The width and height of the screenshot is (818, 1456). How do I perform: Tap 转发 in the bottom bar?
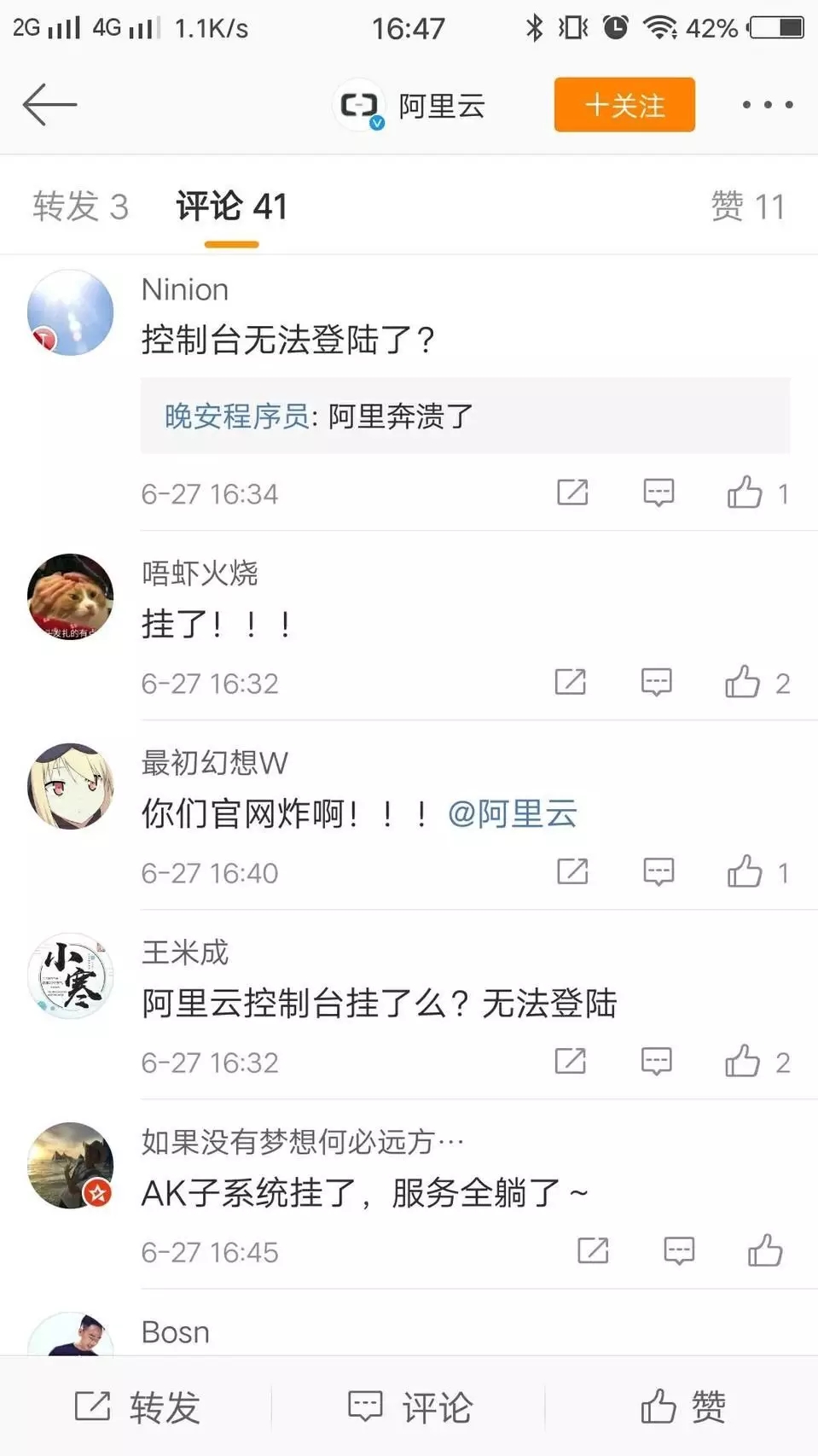[138, 1407]
